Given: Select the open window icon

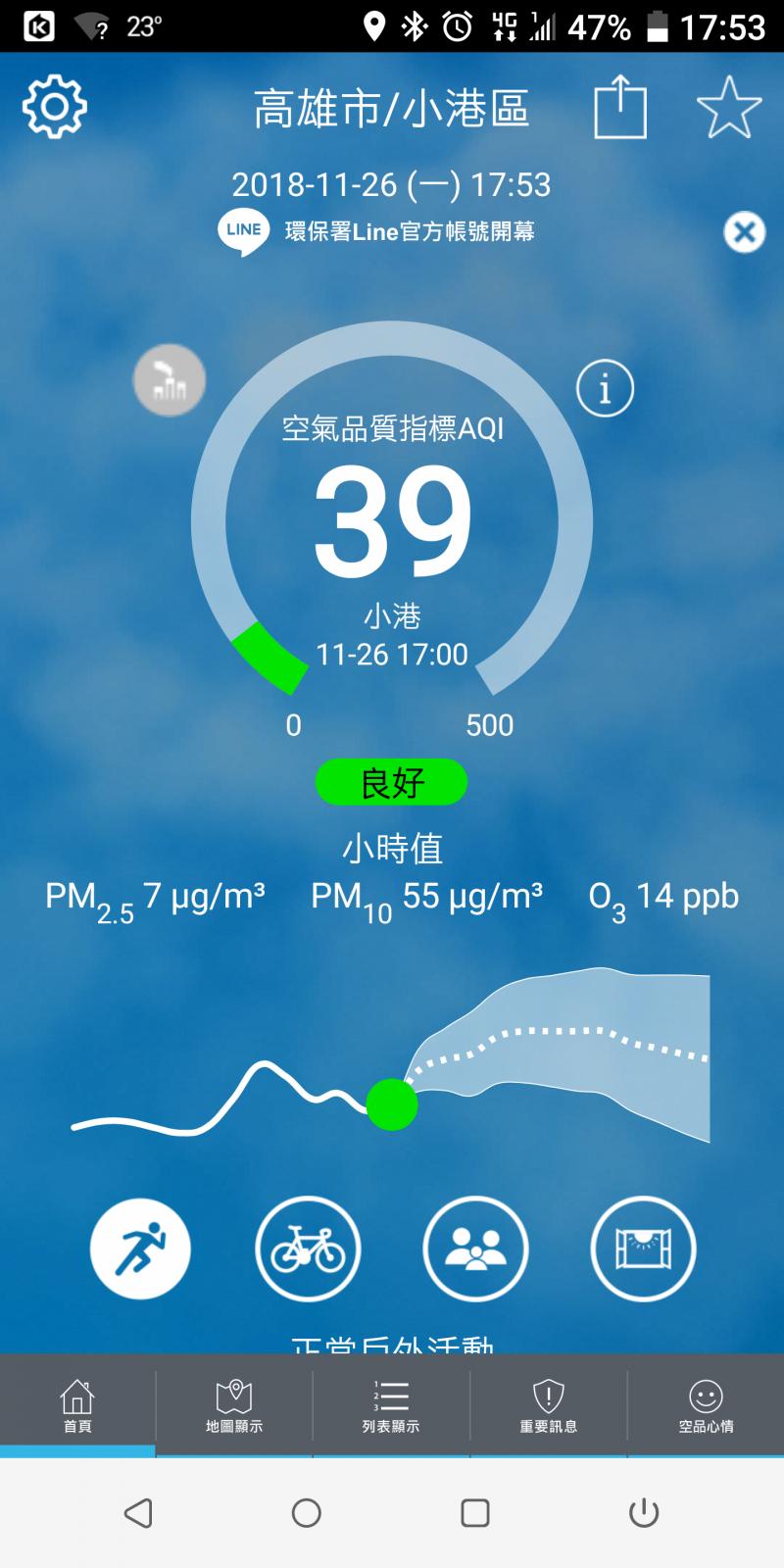Looking at the screenshot, I should click(x=643, y=1249).
